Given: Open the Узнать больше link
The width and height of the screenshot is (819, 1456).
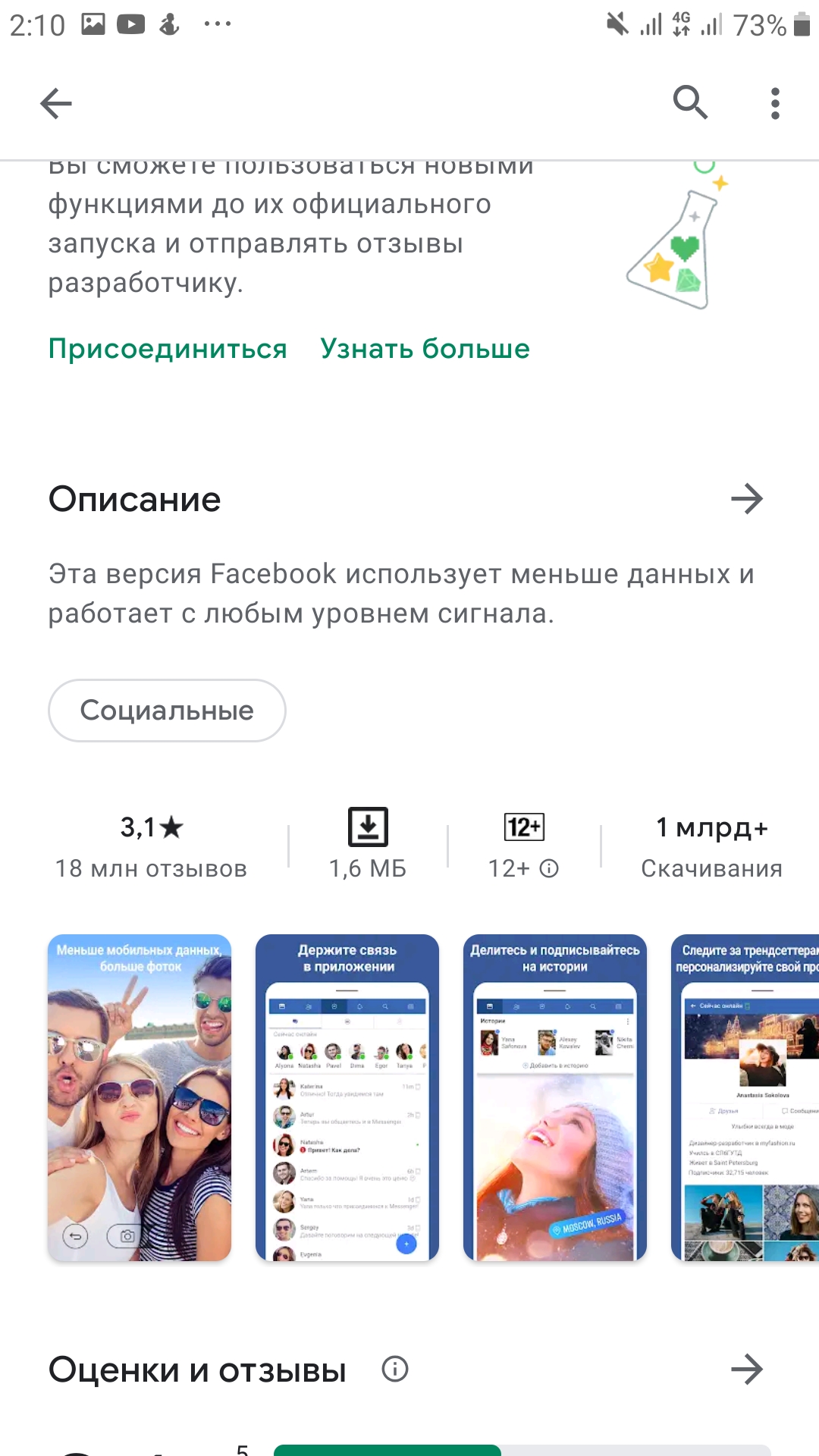Looking at the screenshot, I should point(425,349).
